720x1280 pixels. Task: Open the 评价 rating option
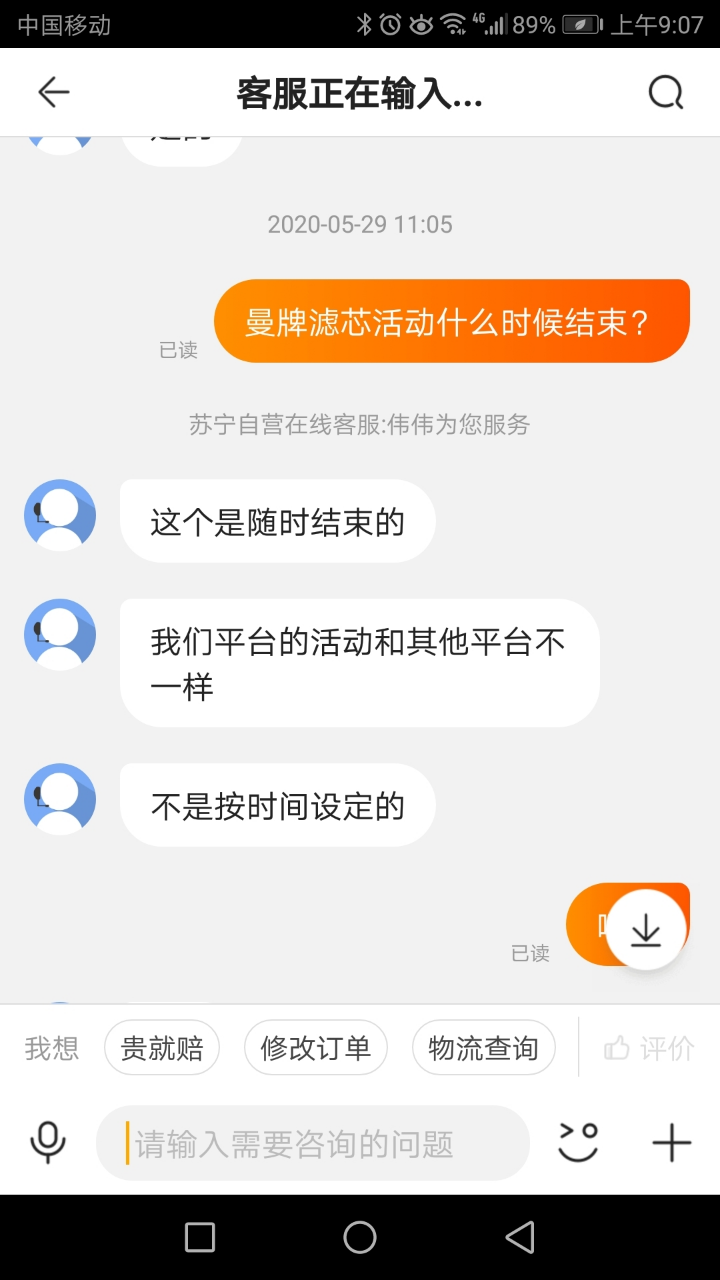(650, 1048)
